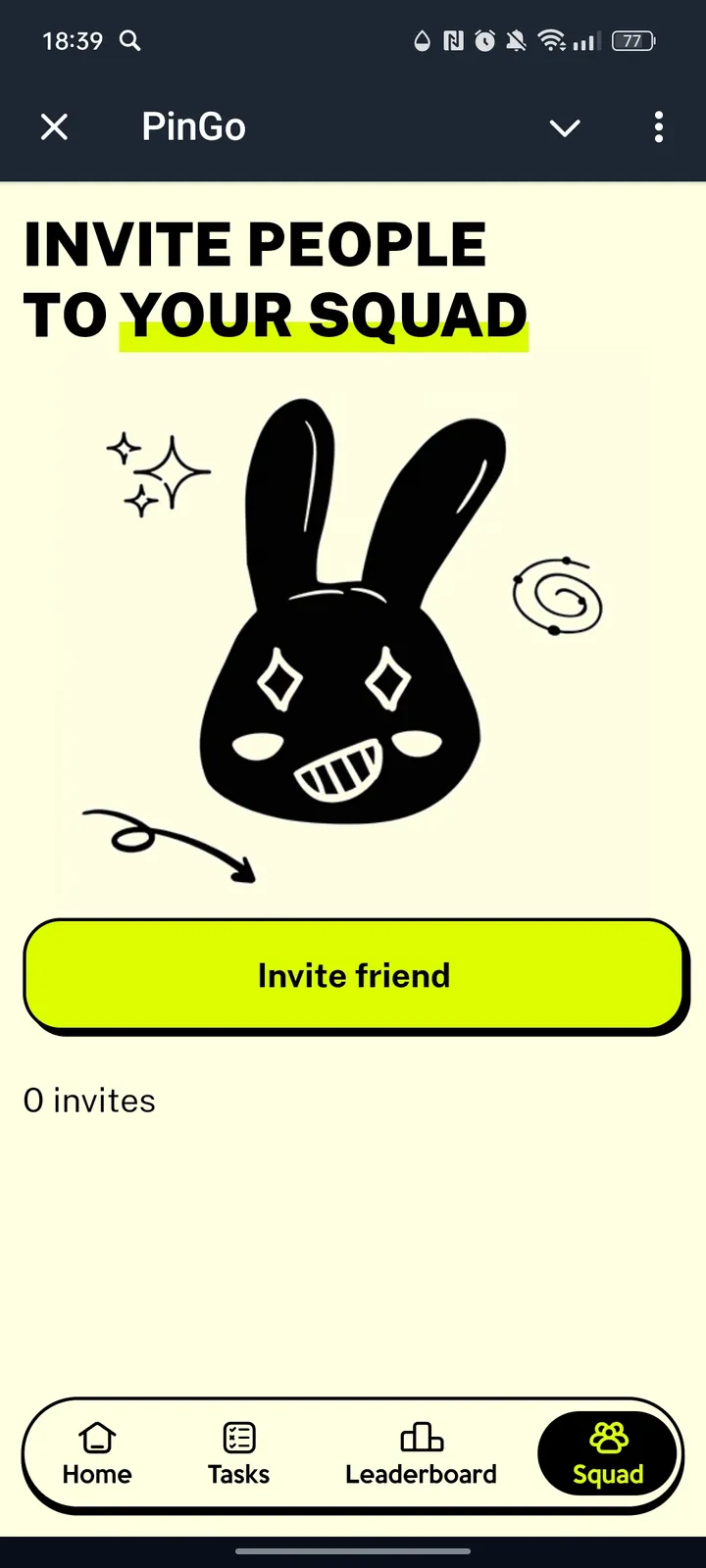The width and height of the screenshot is (706, 1568).
Task: Close the PinGo mini-app
Action: (54, 126)
